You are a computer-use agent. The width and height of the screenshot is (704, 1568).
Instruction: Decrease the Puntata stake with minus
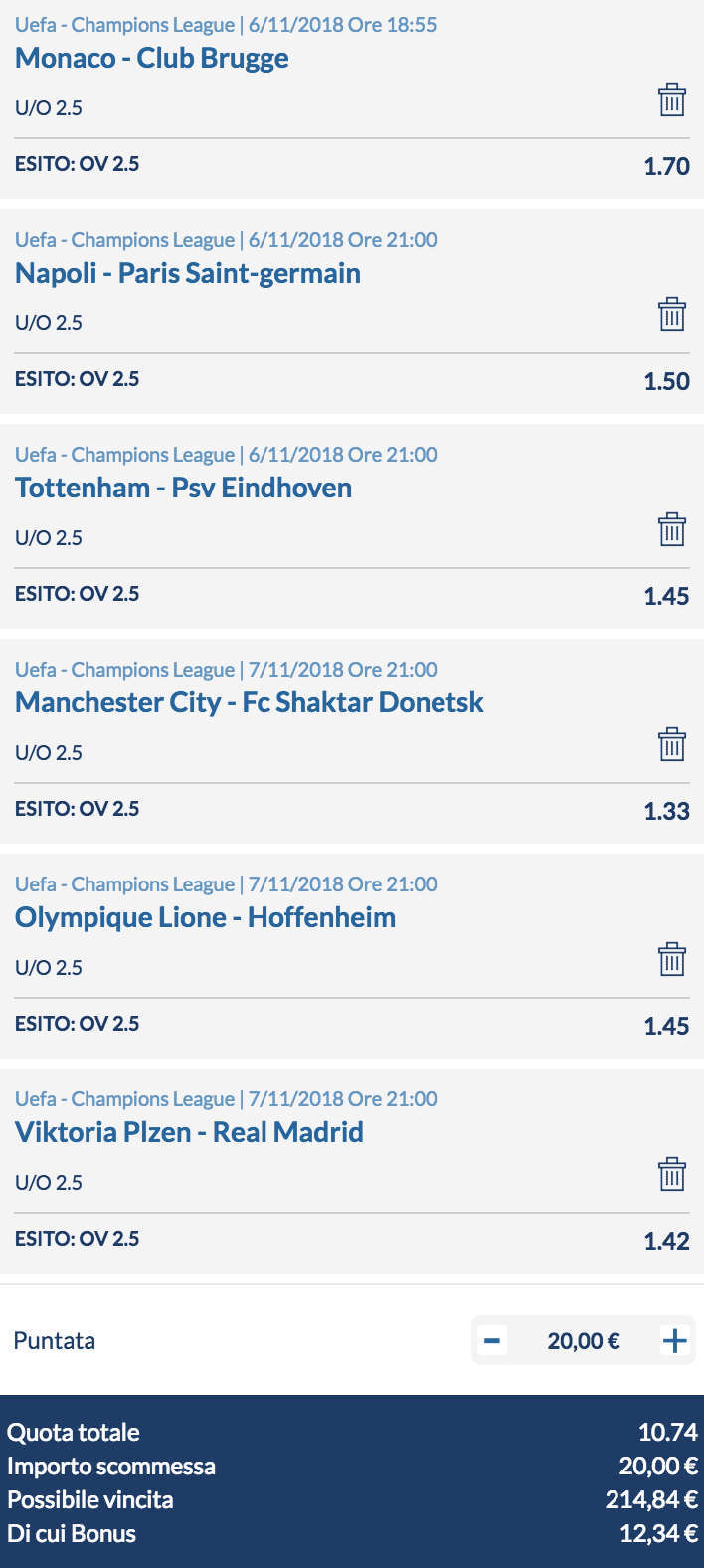click(x=491, y=1341)
